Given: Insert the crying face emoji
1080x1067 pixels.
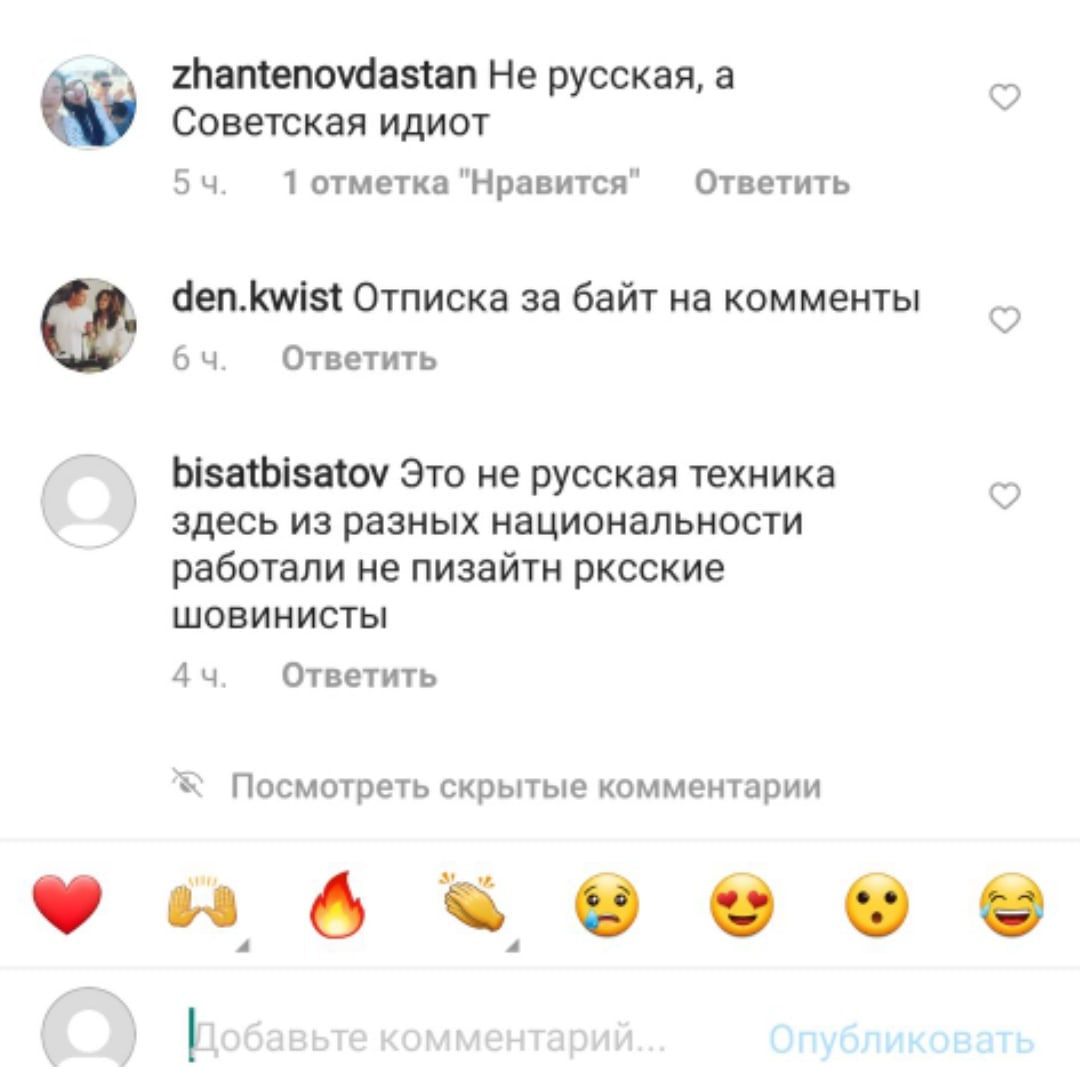Looking at the screenshot, I should pos(607,905).
